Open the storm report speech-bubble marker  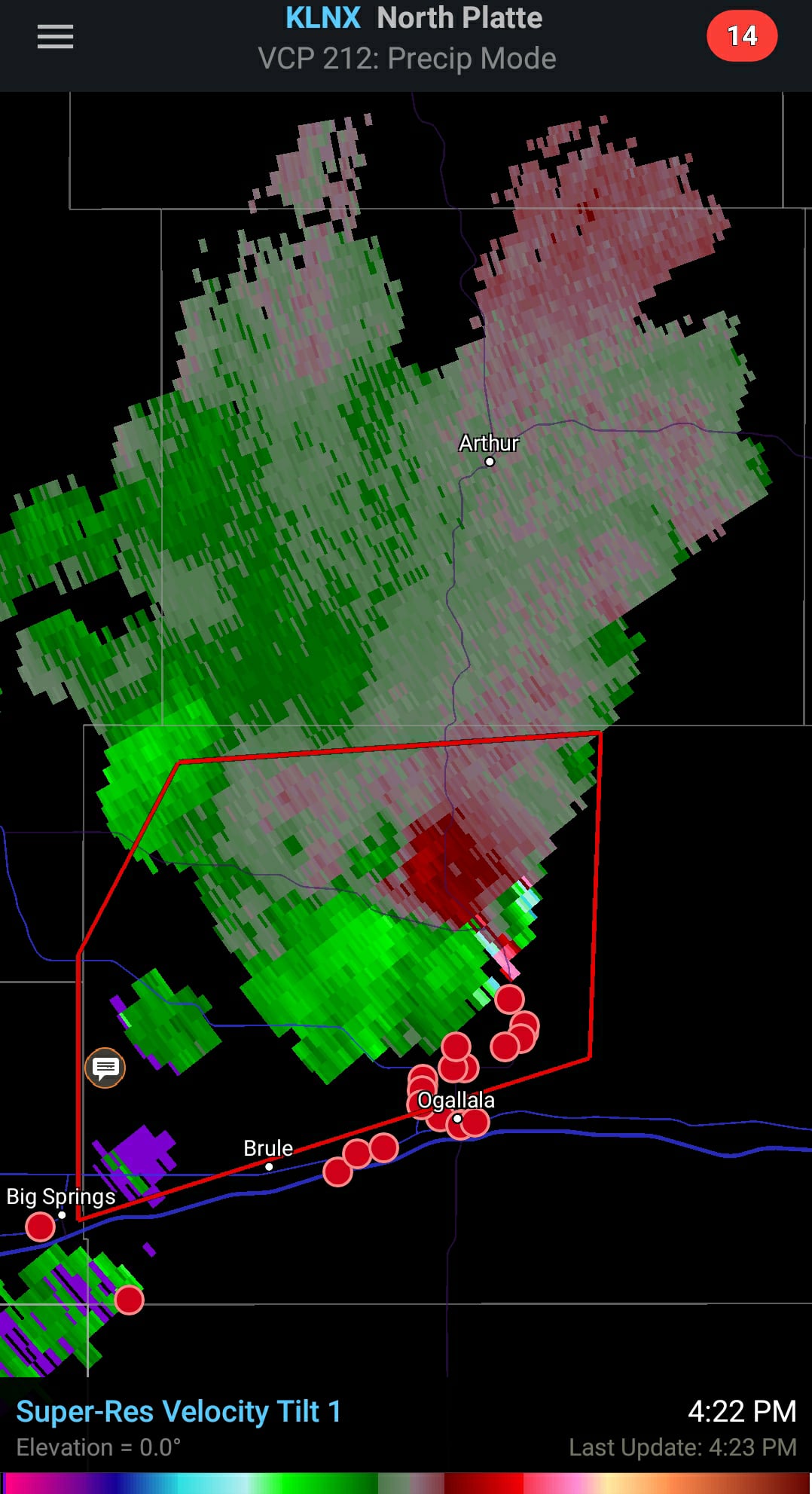[105, 1068]
